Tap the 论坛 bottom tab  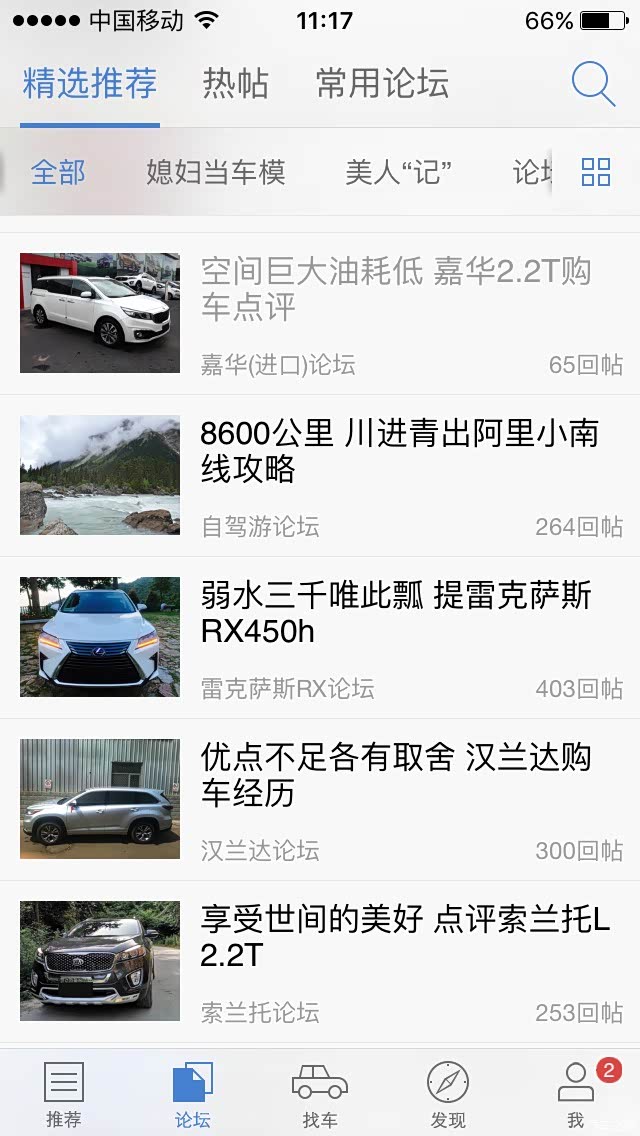192,1094
